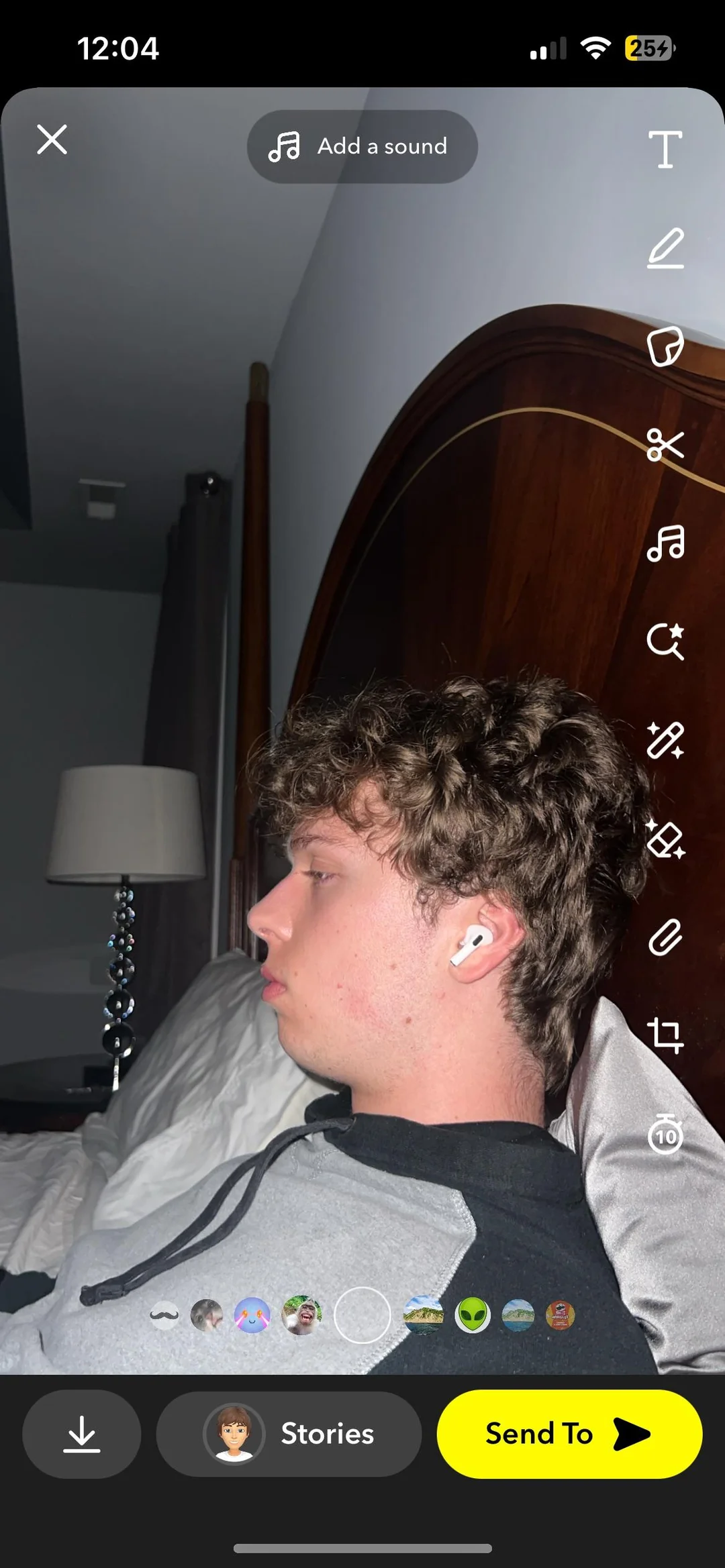Apply the green alien filter
Viewport: 725px width, 1568px height.
click(x=473, y=1315)
